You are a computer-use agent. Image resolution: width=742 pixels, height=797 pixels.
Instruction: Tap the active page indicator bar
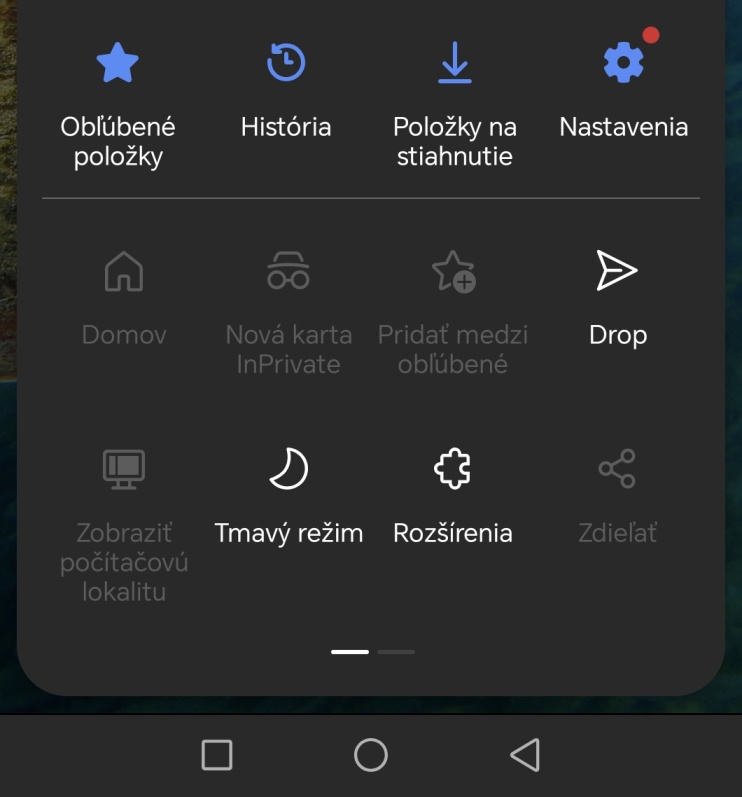[350, 651]
